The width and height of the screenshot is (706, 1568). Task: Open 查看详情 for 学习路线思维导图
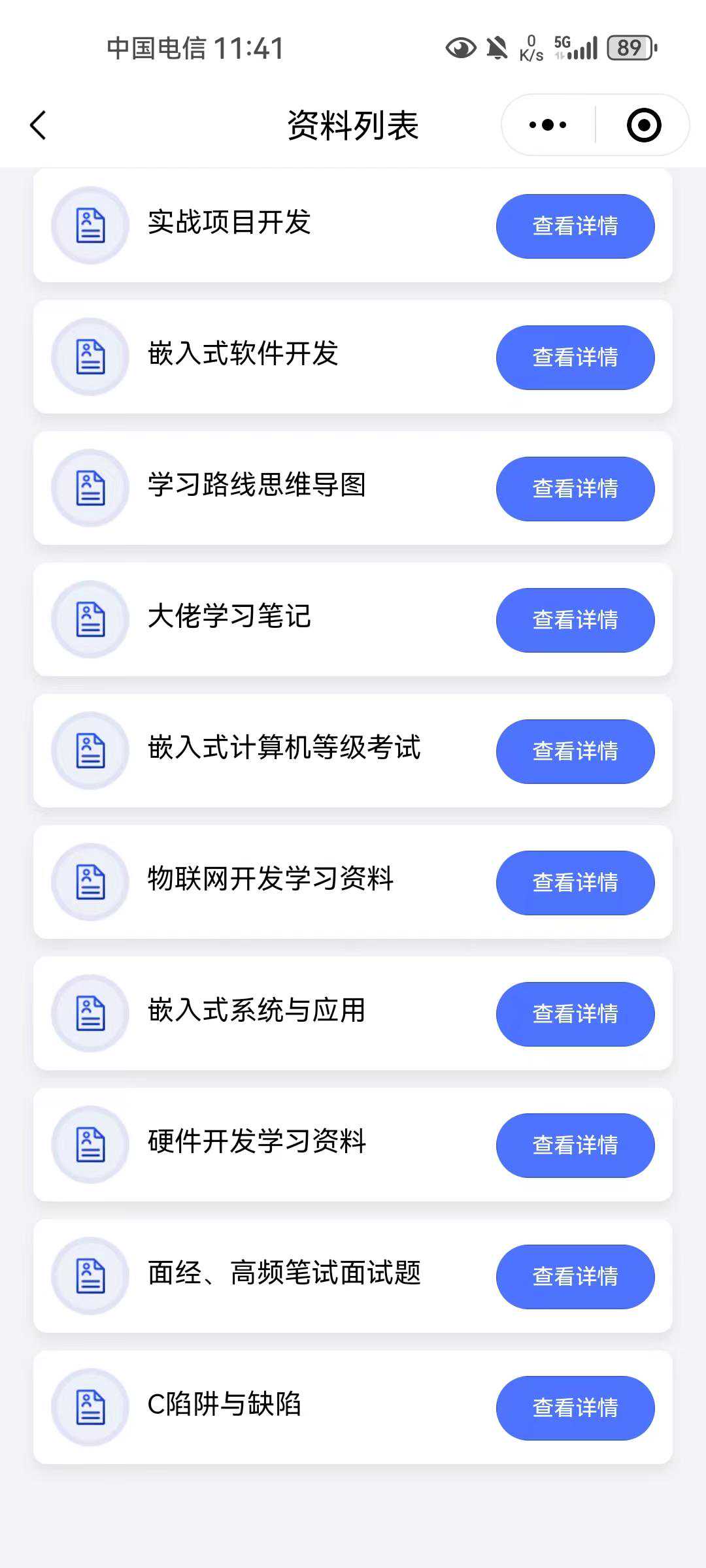(575, 489)
